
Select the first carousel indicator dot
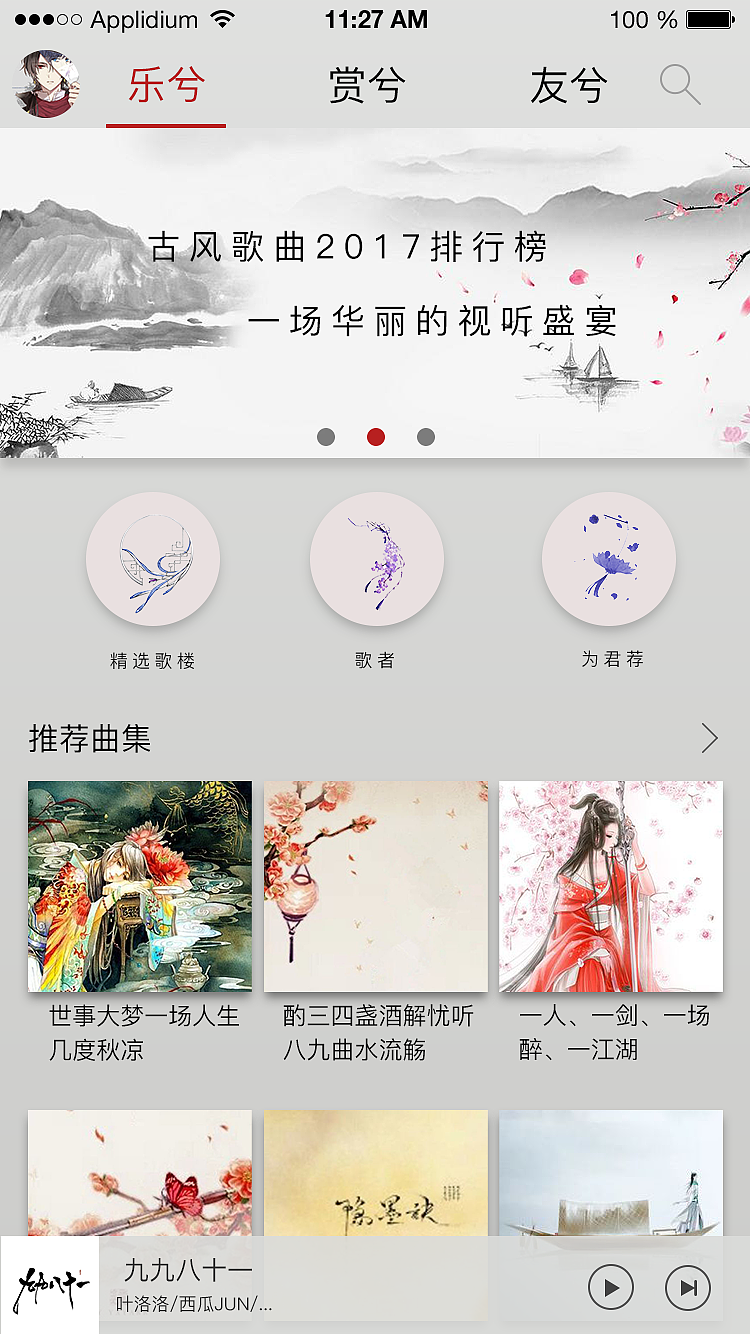click(x=327, y=436)
